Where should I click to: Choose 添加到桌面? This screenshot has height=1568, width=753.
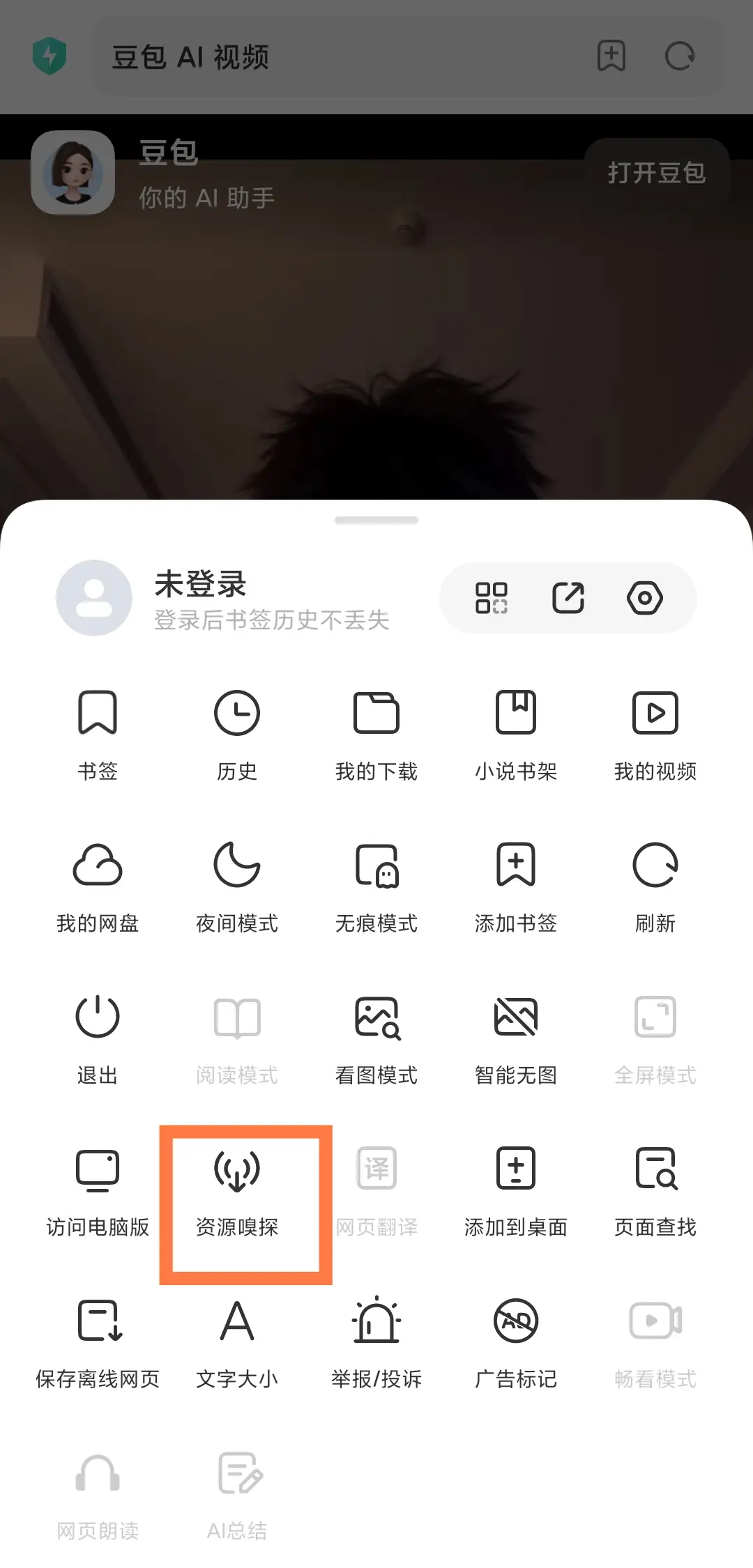click(516, 1189)
